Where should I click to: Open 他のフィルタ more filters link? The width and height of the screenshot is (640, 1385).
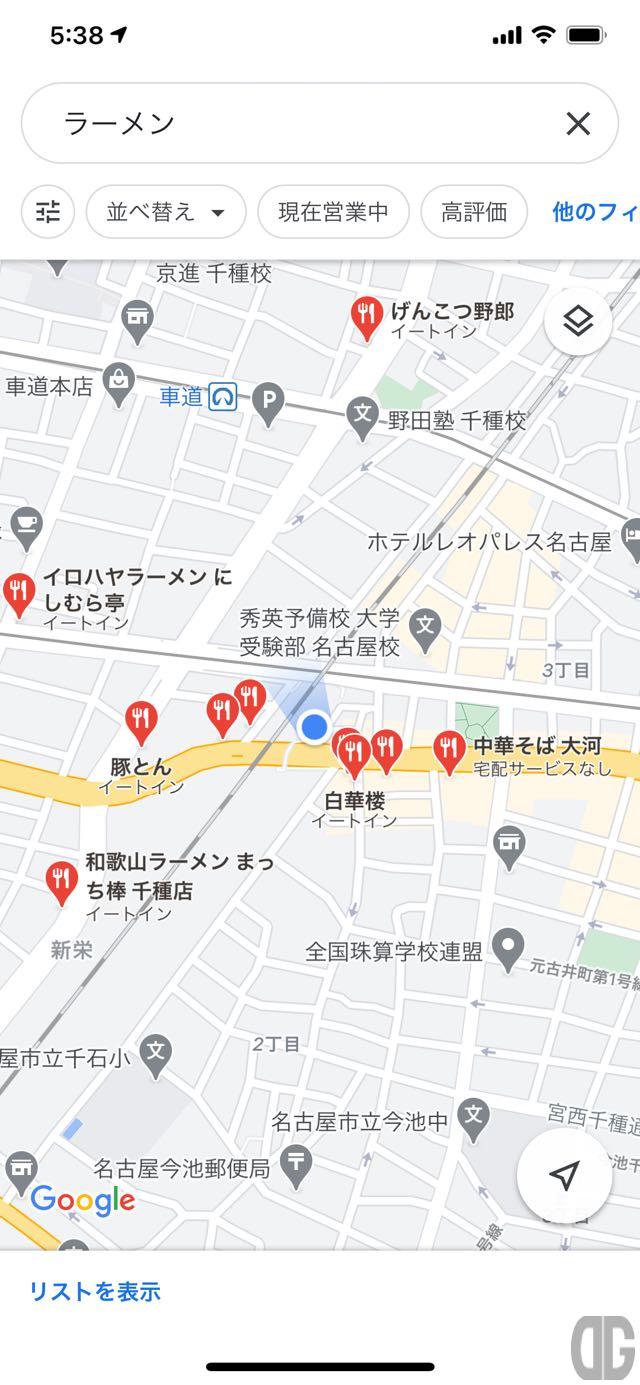(595, 212)
